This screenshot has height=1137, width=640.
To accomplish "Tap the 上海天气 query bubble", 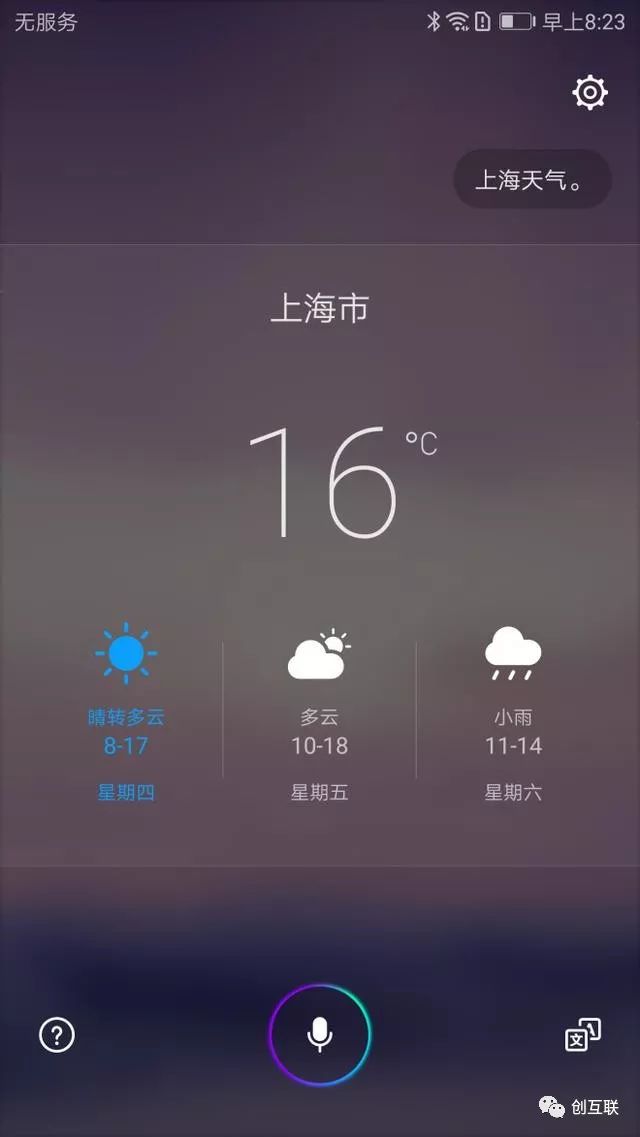I will (533, 179).
